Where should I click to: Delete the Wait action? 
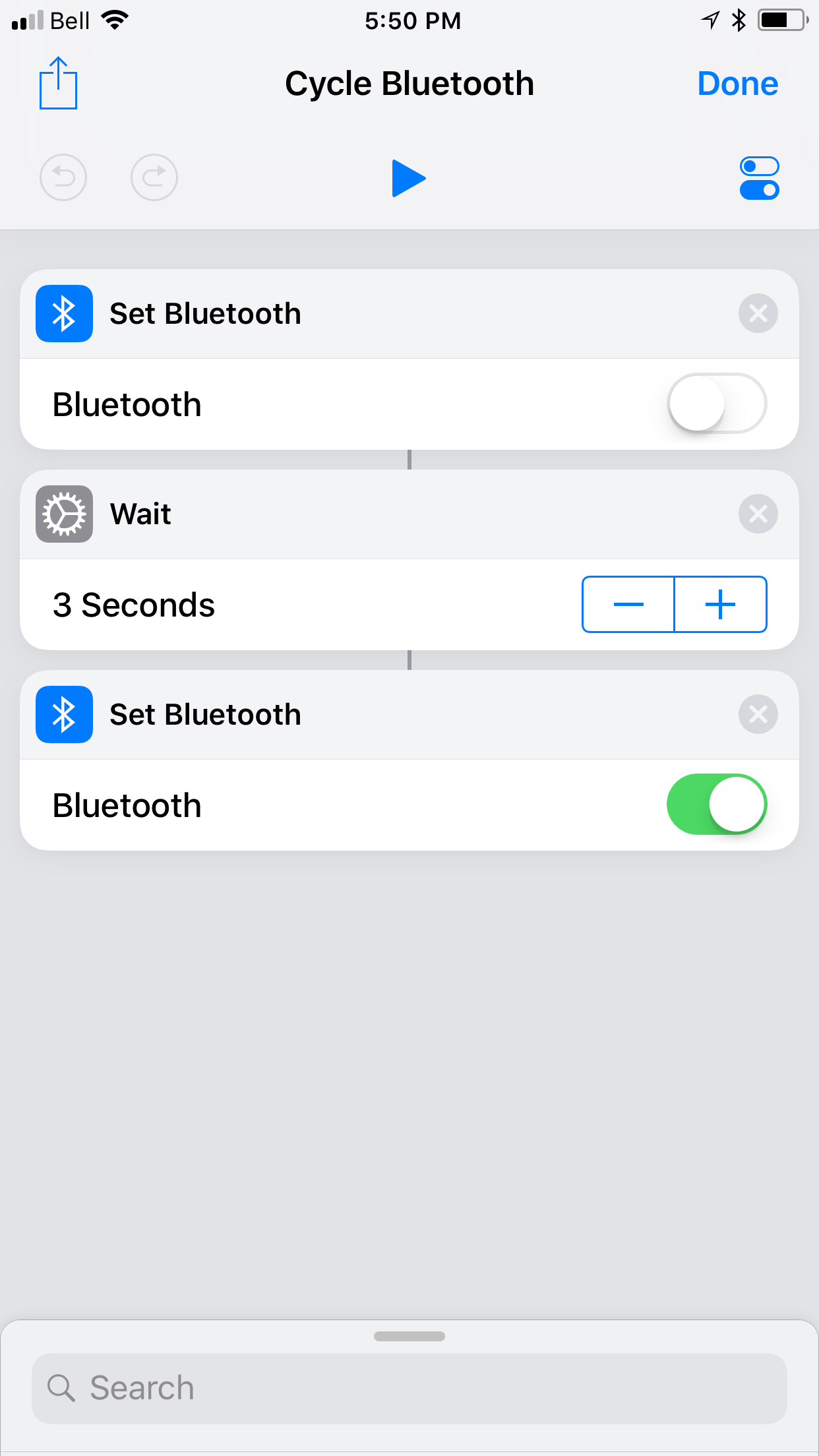click(x=758, y=514)
